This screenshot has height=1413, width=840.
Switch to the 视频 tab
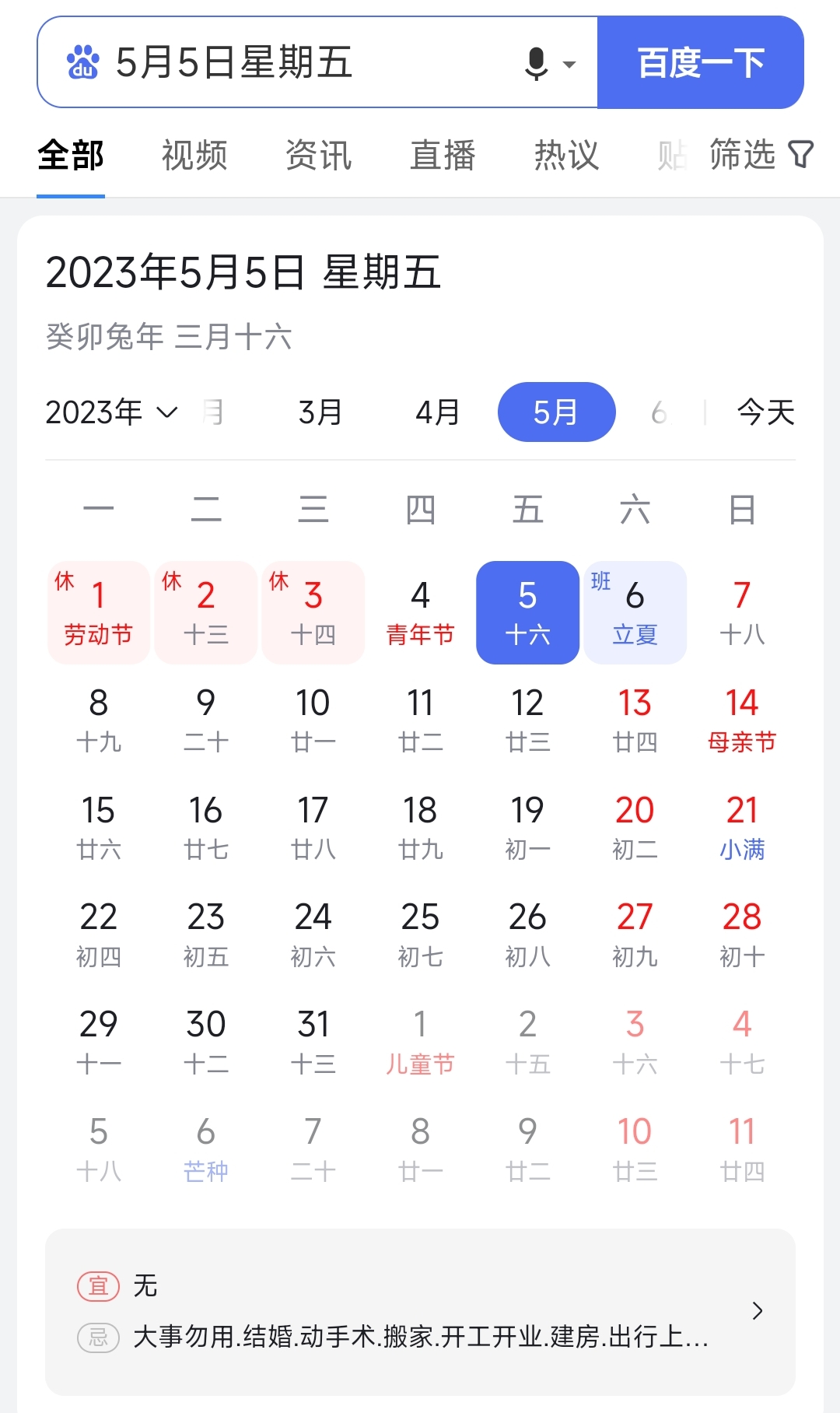[194, 155]
